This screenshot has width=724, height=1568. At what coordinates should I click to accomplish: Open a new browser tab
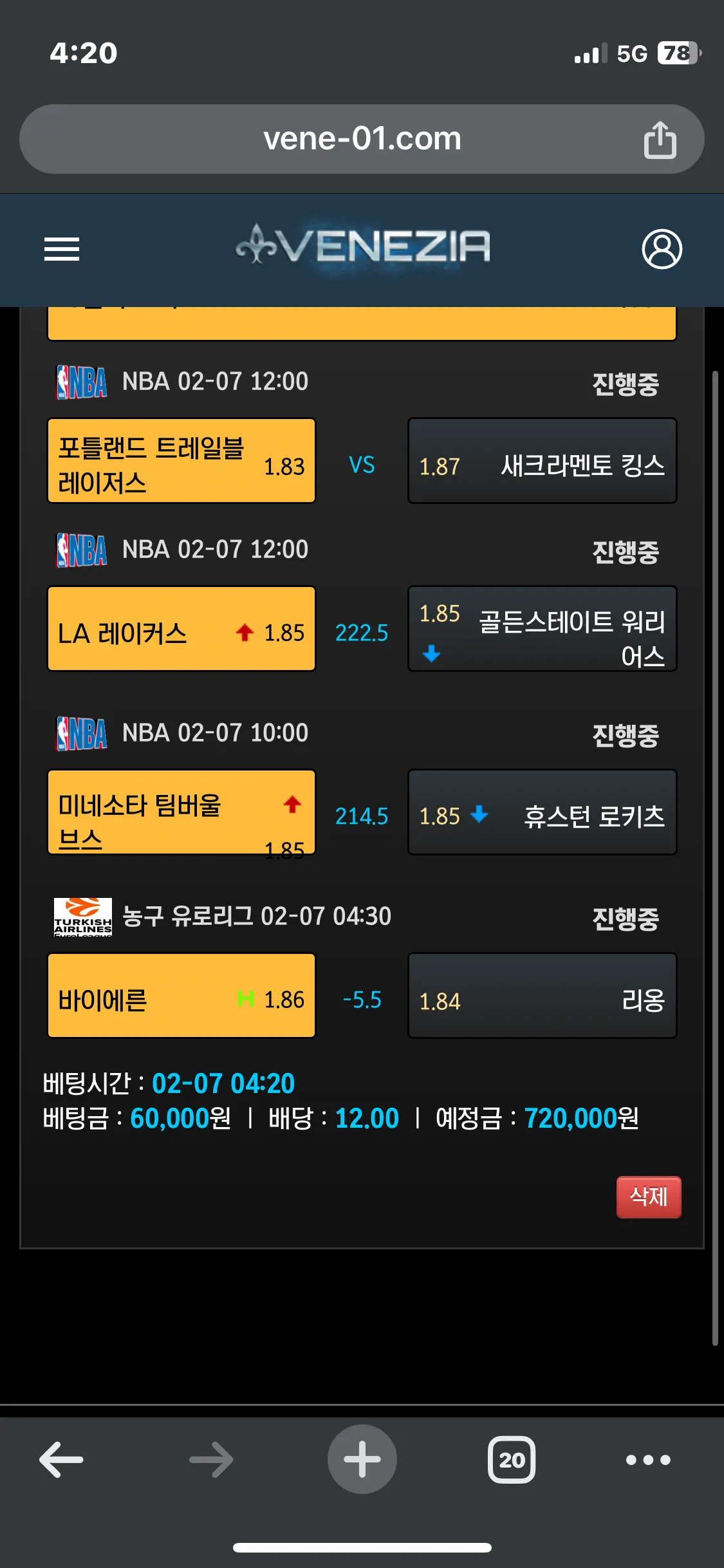pyautogui.click(x=362, y=1459)
